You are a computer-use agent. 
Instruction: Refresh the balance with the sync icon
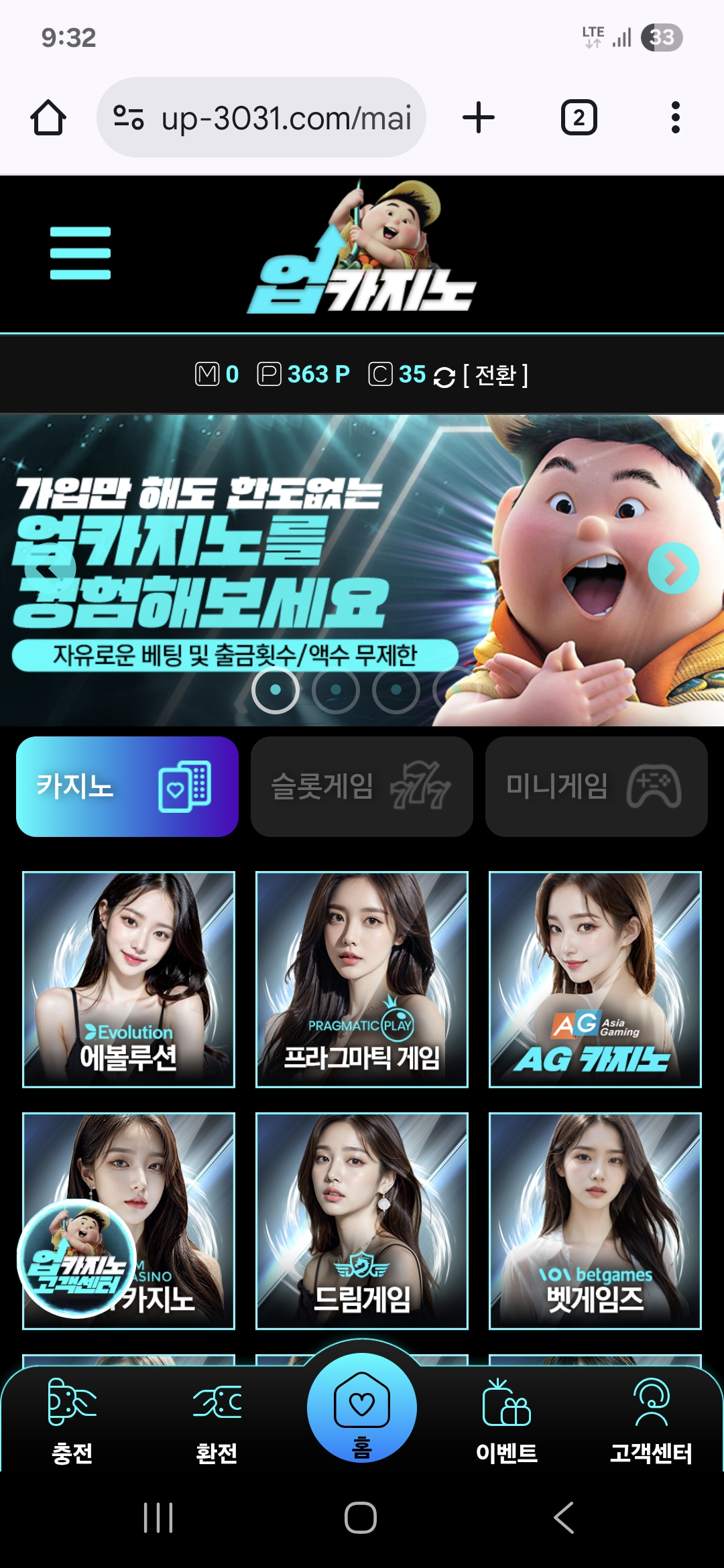444,377
